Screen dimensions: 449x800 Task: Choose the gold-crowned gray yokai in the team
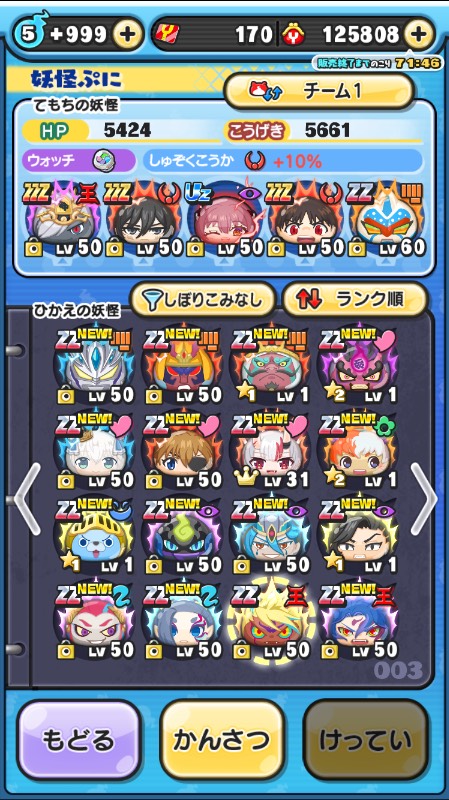tap(62, 220)
